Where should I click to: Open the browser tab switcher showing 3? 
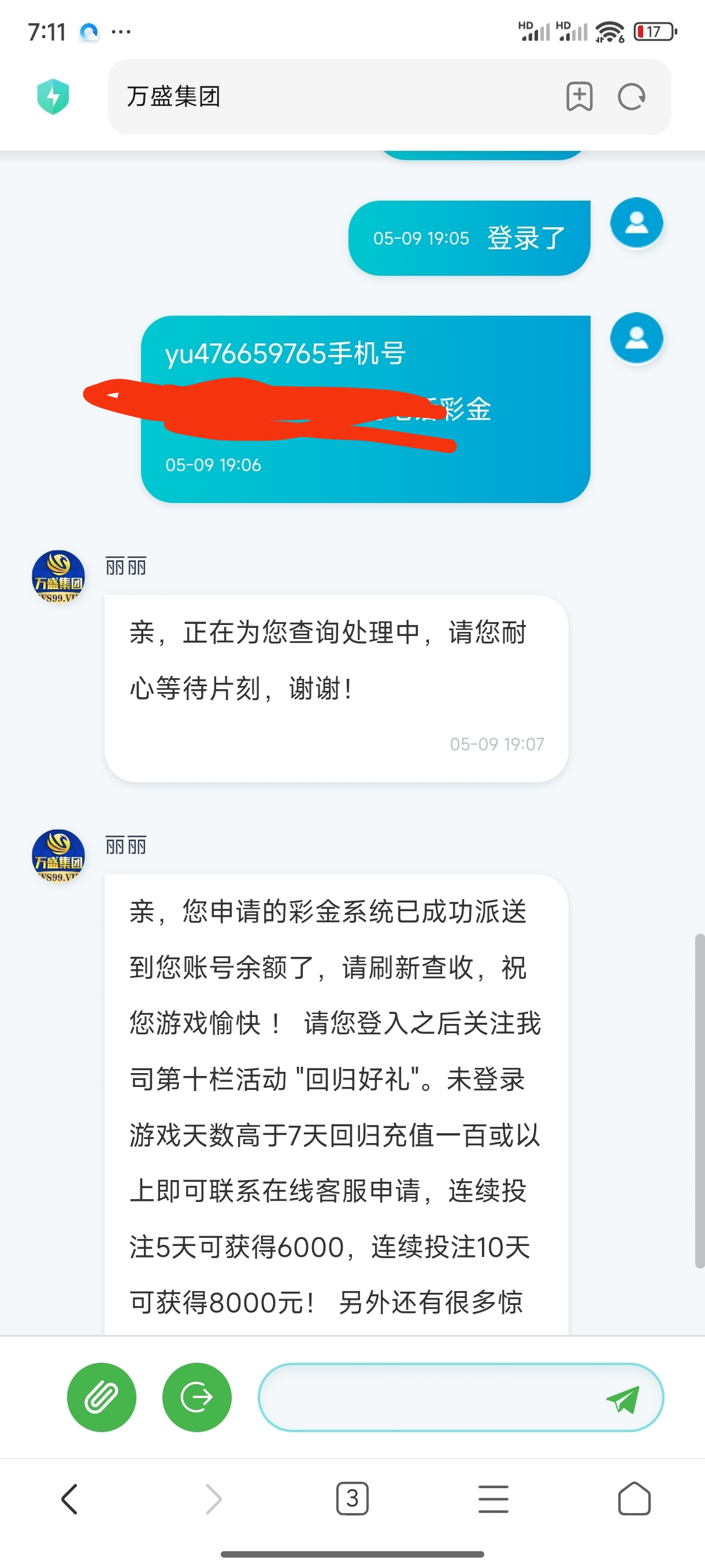pos(352,1499)
